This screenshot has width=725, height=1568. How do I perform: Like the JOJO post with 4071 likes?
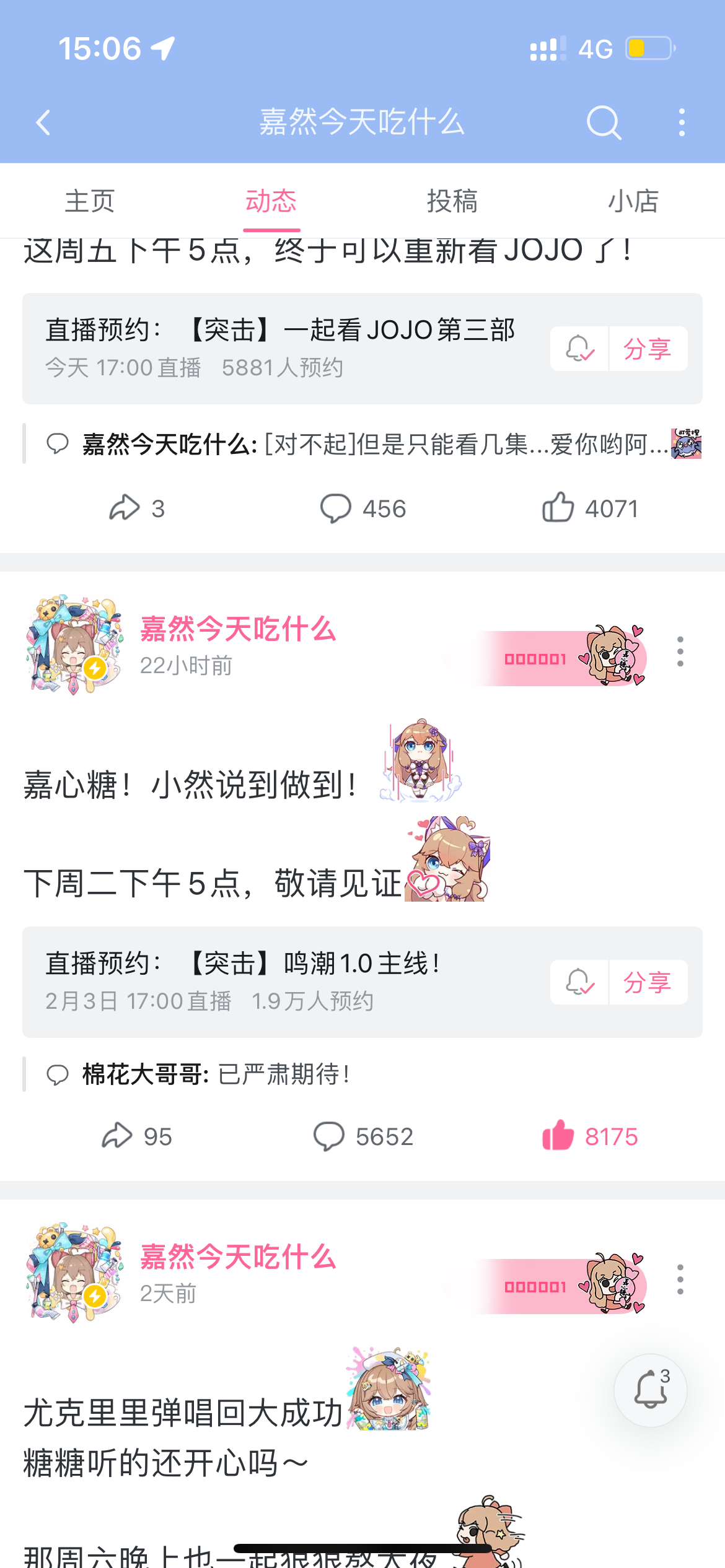(x=590, y=509)
